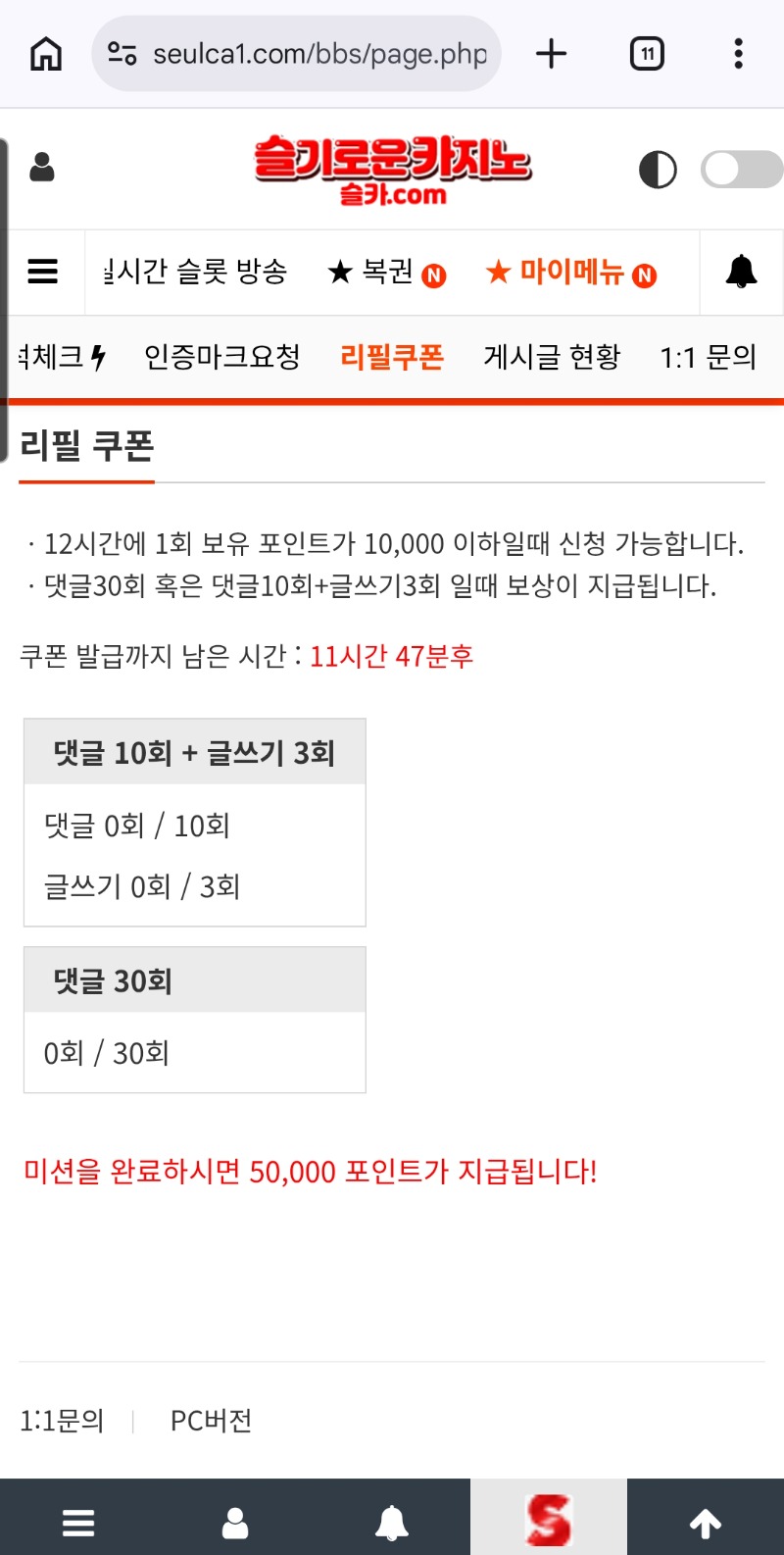Image resolution: width=784 pixels, height=1555 pixels.
Task: Go to the browser home page
Action: (45, 53)
